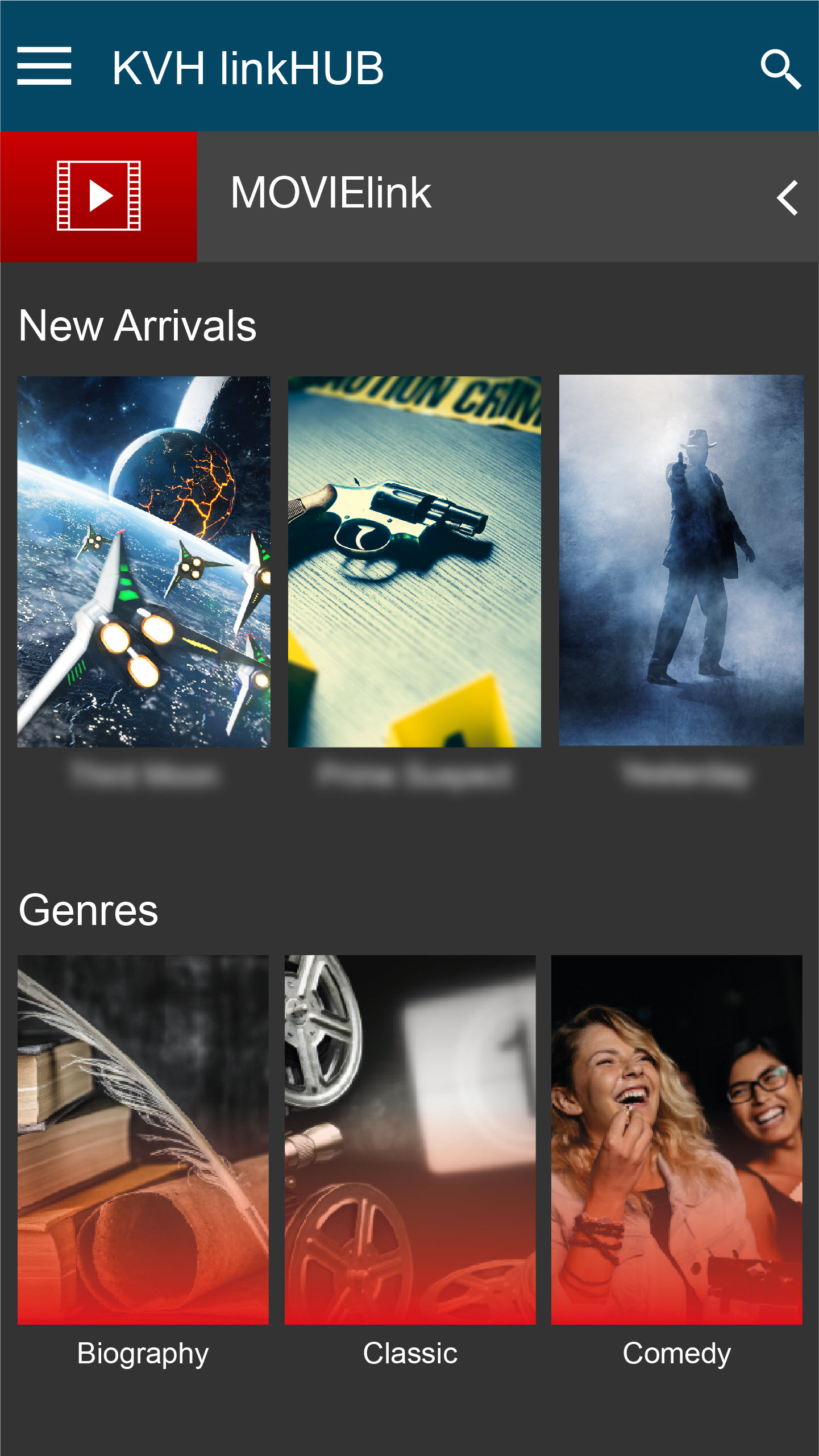Open the spaceship movie poster
The image size is (819, 1456).
tap(144, 562)
